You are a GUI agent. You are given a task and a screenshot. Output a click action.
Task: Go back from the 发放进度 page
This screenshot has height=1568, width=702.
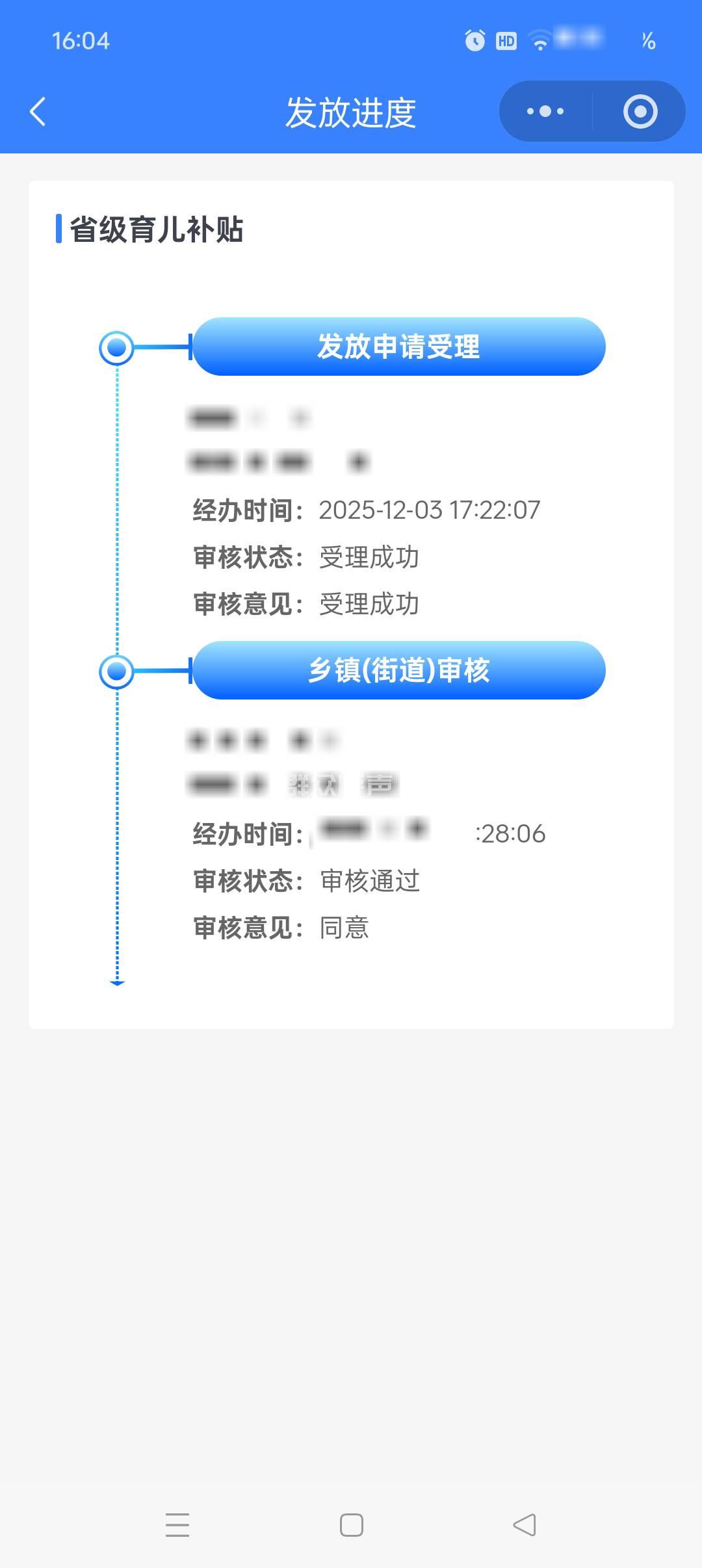tap(38, 112)
